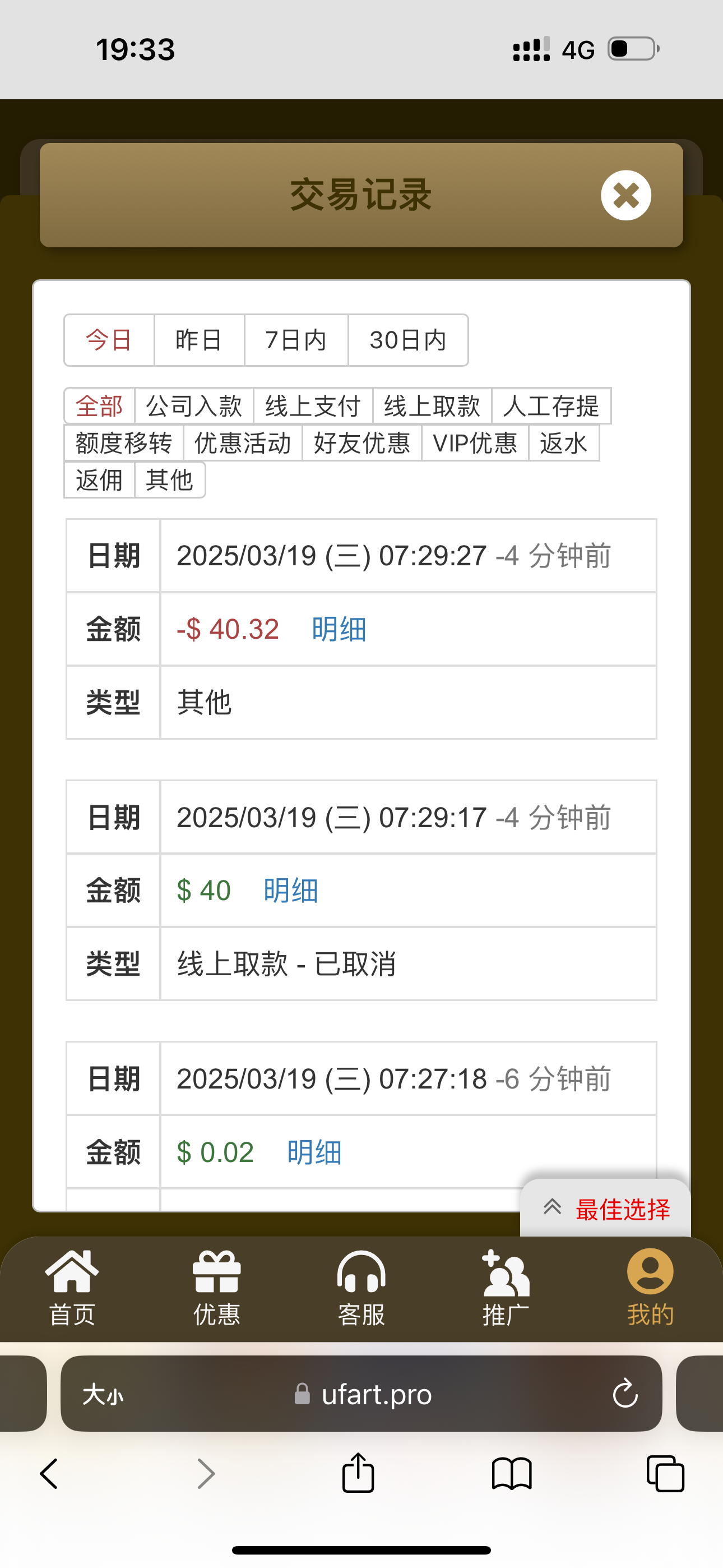The width and height of the screenshot is (723, 1568).
Task: Switch to the 昨日 date filter
Action: (x=198, y=340)
